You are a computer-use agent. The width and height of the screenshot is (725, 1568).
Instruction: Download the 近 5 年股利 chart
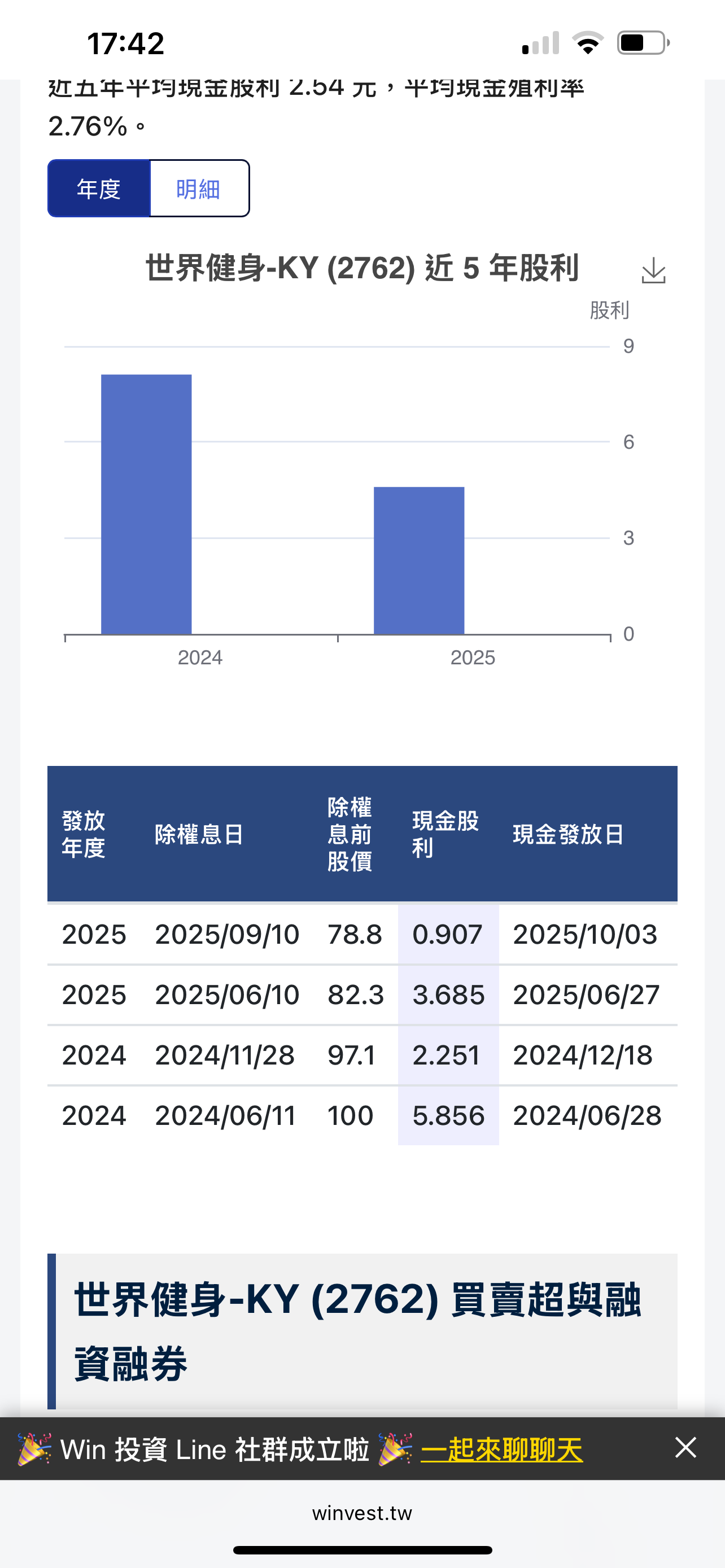coord(653,271)
